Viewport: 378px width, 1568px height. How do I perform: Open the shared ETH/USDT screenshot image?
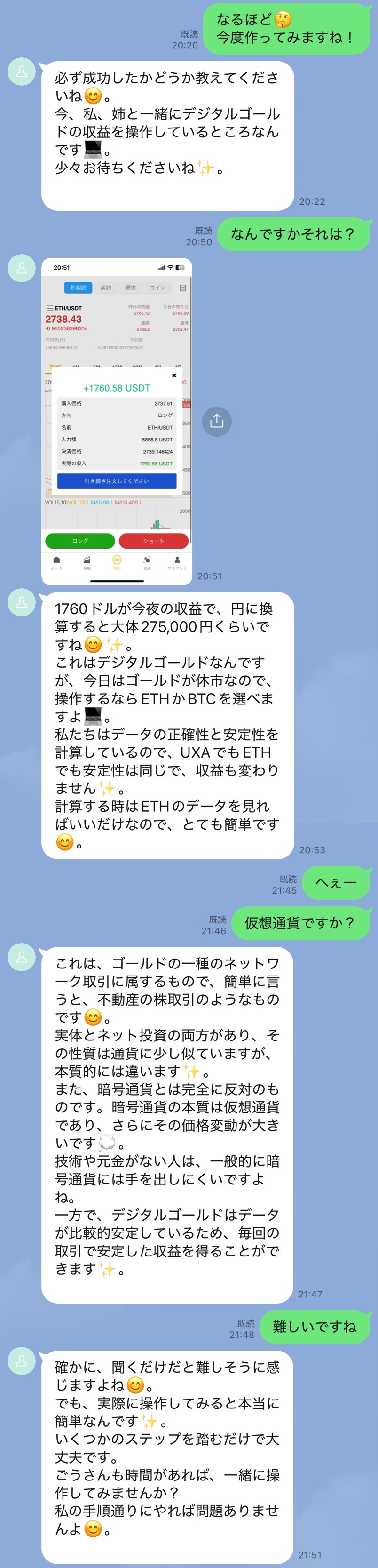pos(117,420)
